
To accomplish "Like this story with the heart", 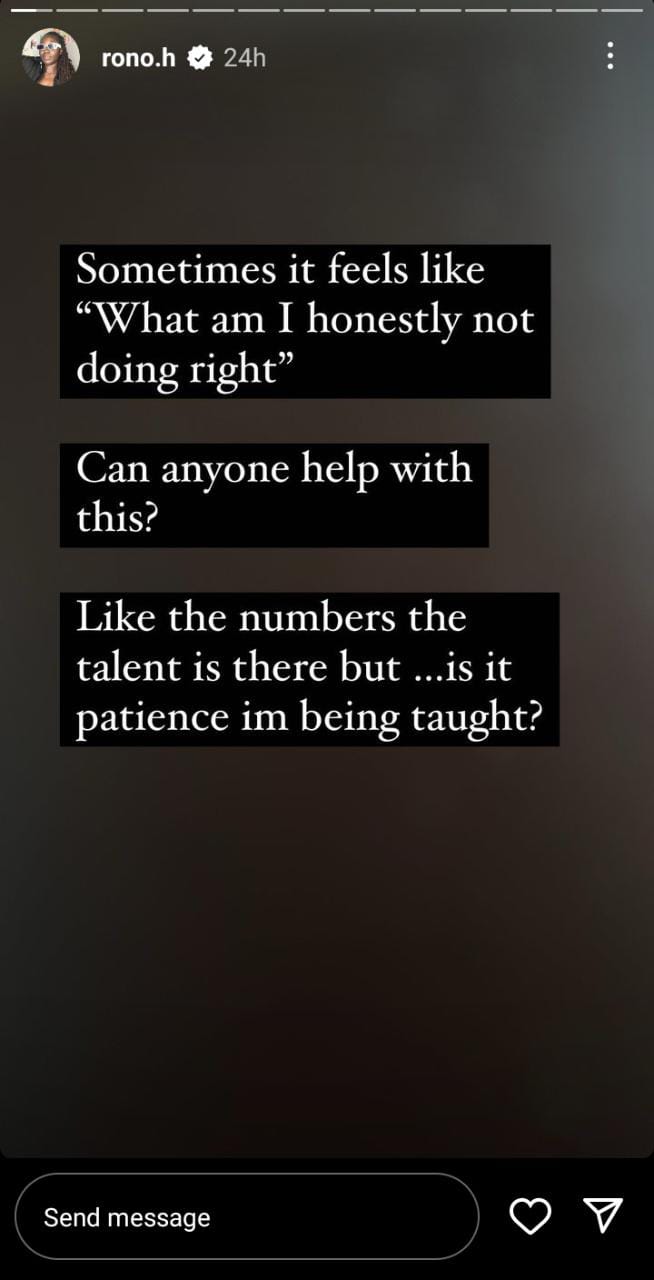I will pos(530,1216).
